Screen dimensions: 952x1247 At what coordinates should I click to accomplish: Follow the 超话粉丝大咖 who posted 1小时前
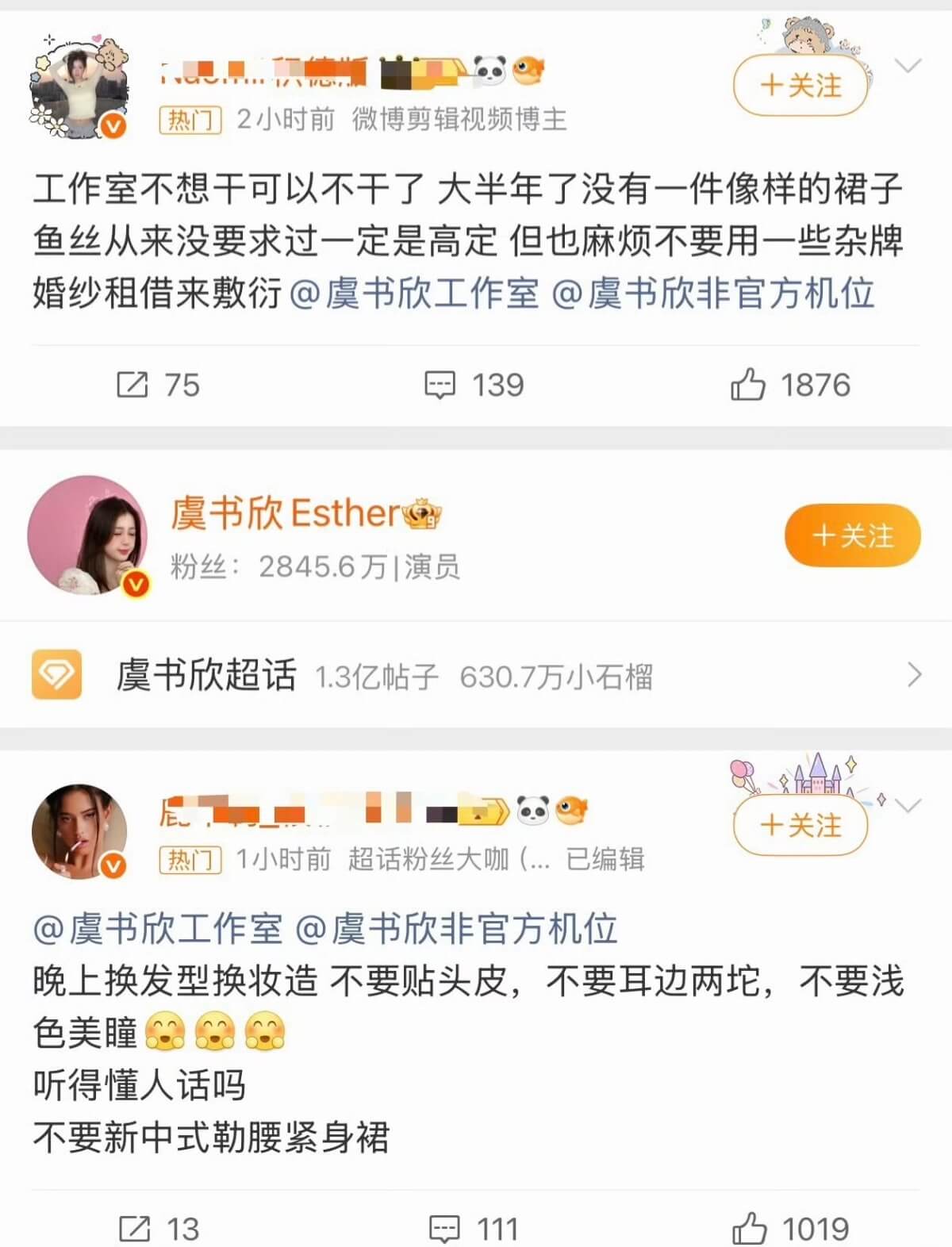pyautogui.click(x=800, y=826)
